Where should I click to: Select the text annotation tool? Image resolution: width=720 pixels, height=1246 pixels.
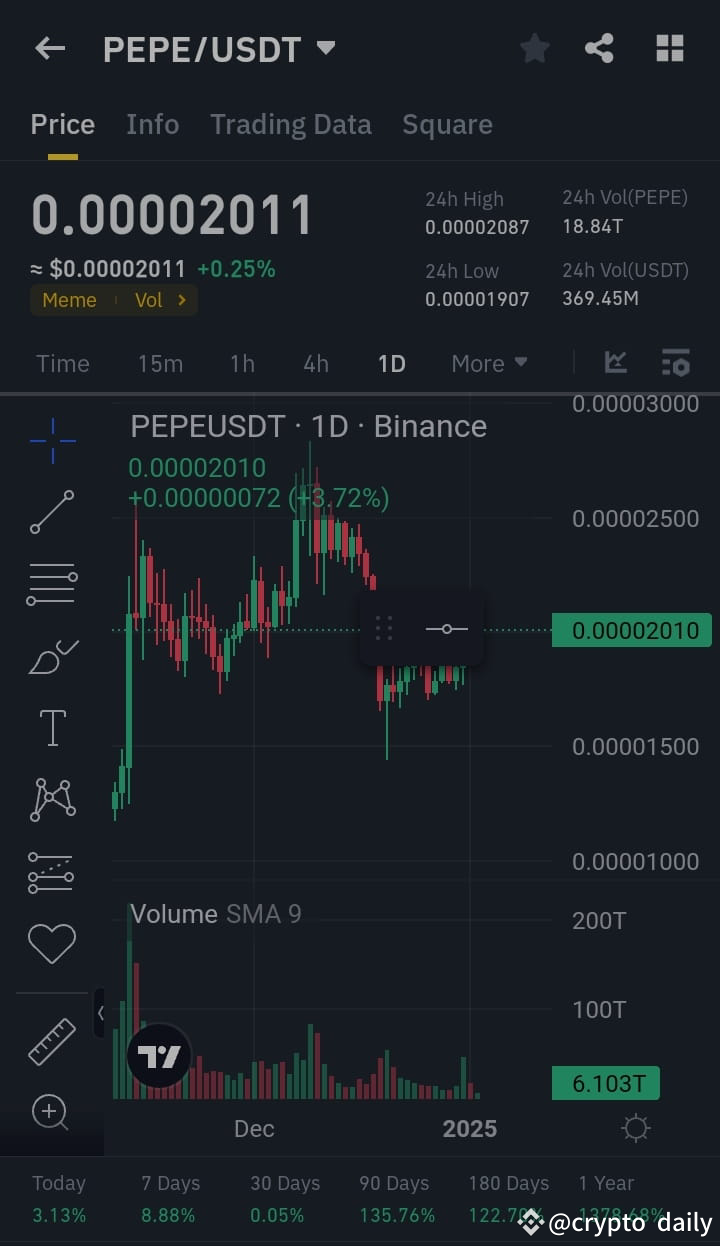52,727
